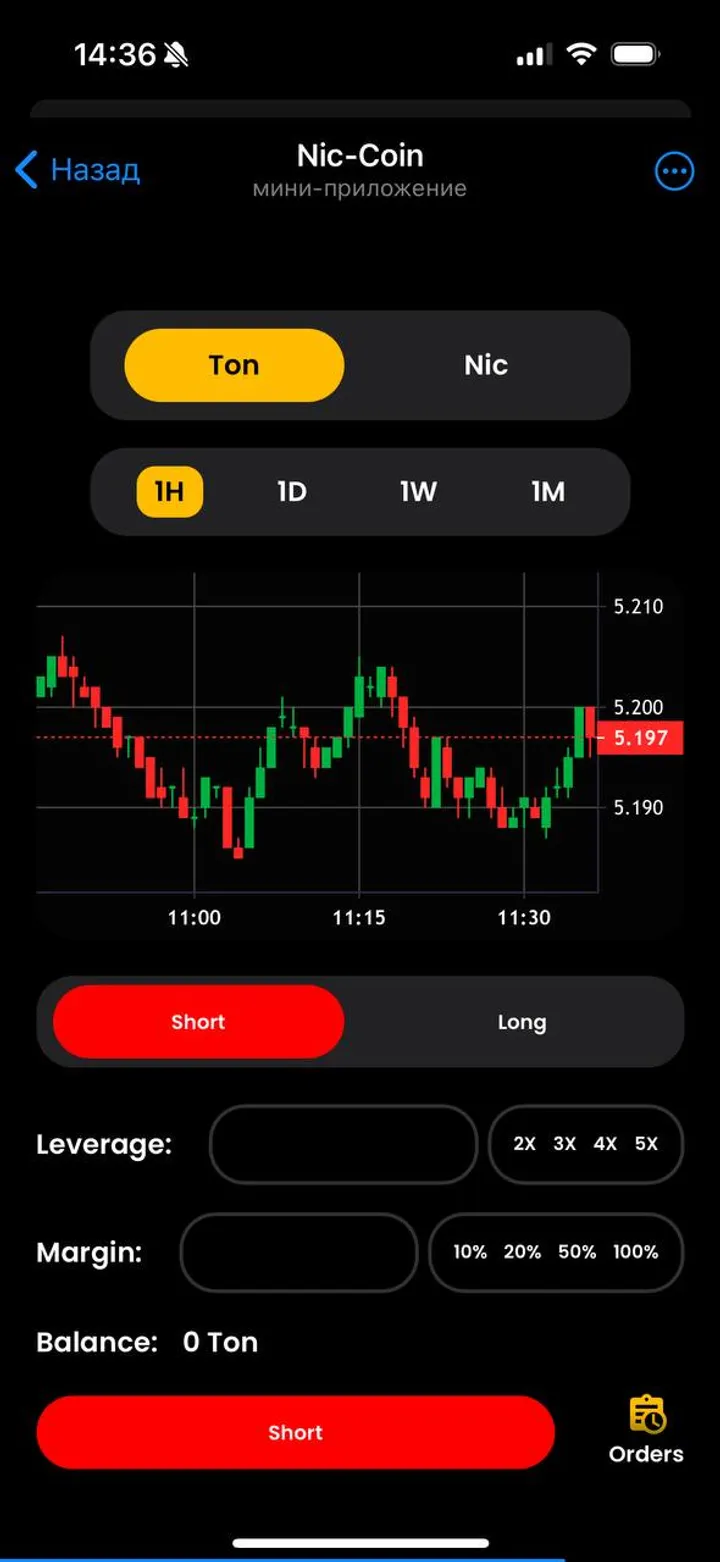Click inside the empty Leverage input field
The height and width of the screenshot is (1562, 720).
click(343, 1144)
